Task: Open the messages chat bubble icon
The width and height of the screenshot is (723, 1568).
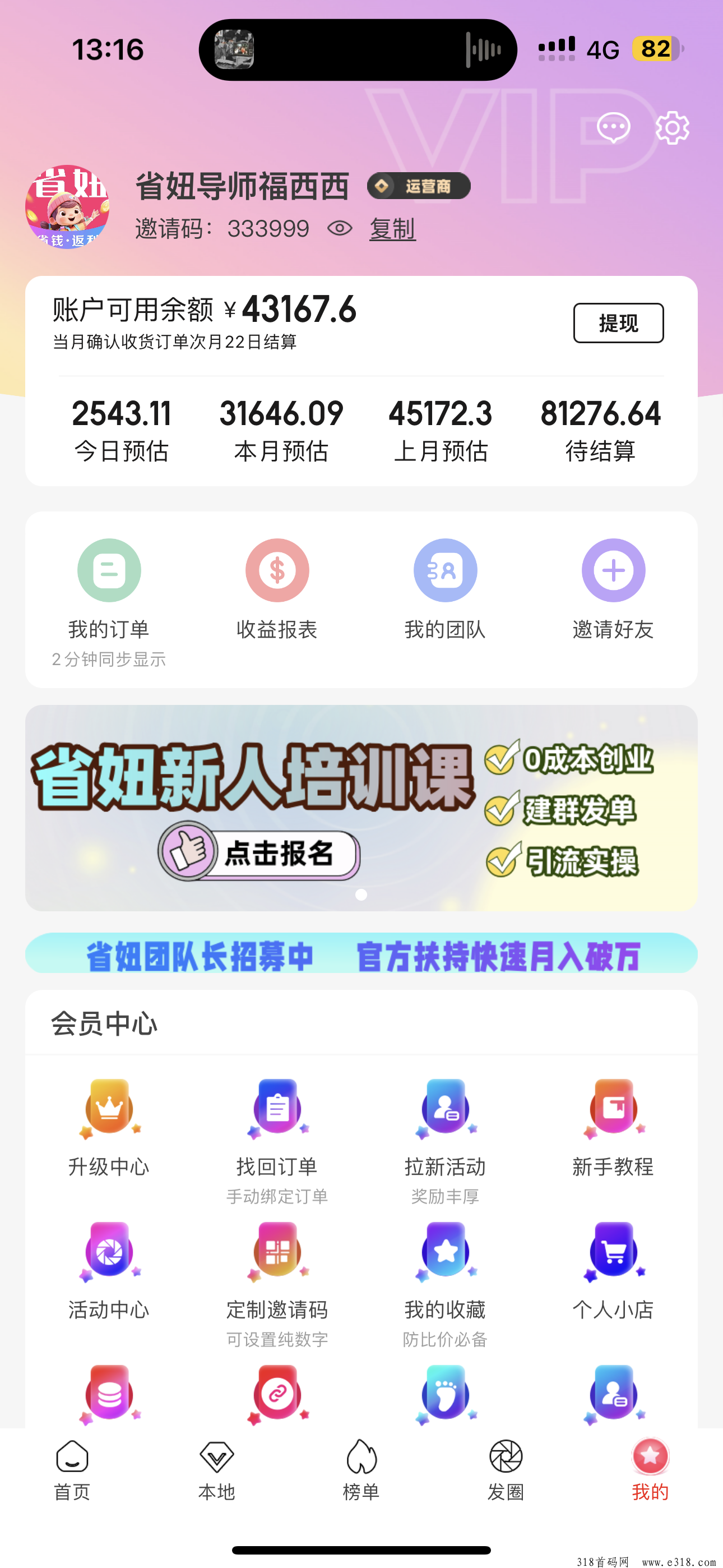Action: 613,128
